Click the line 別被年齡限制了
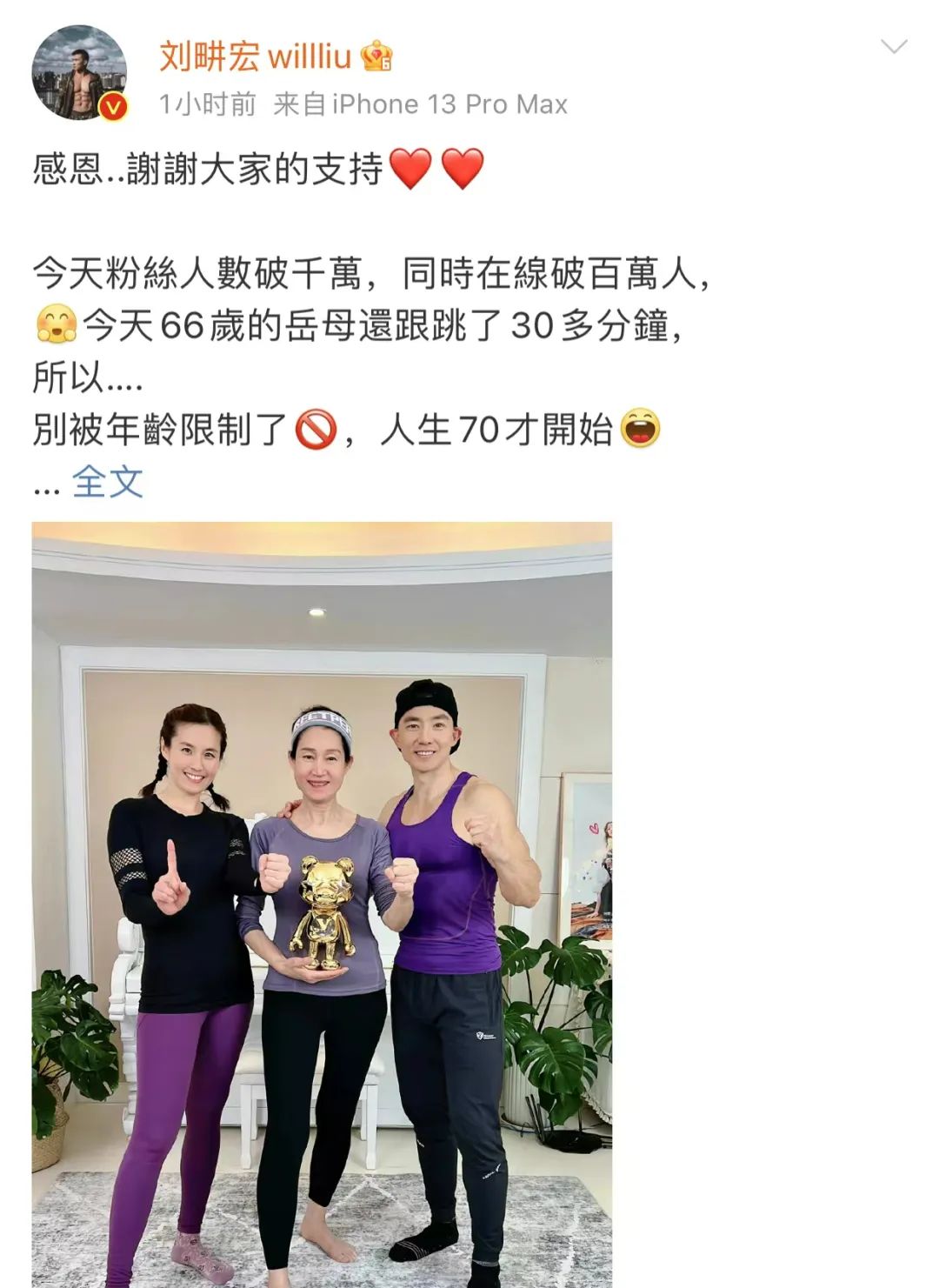 pyautogui.click(x=156, y=428)
